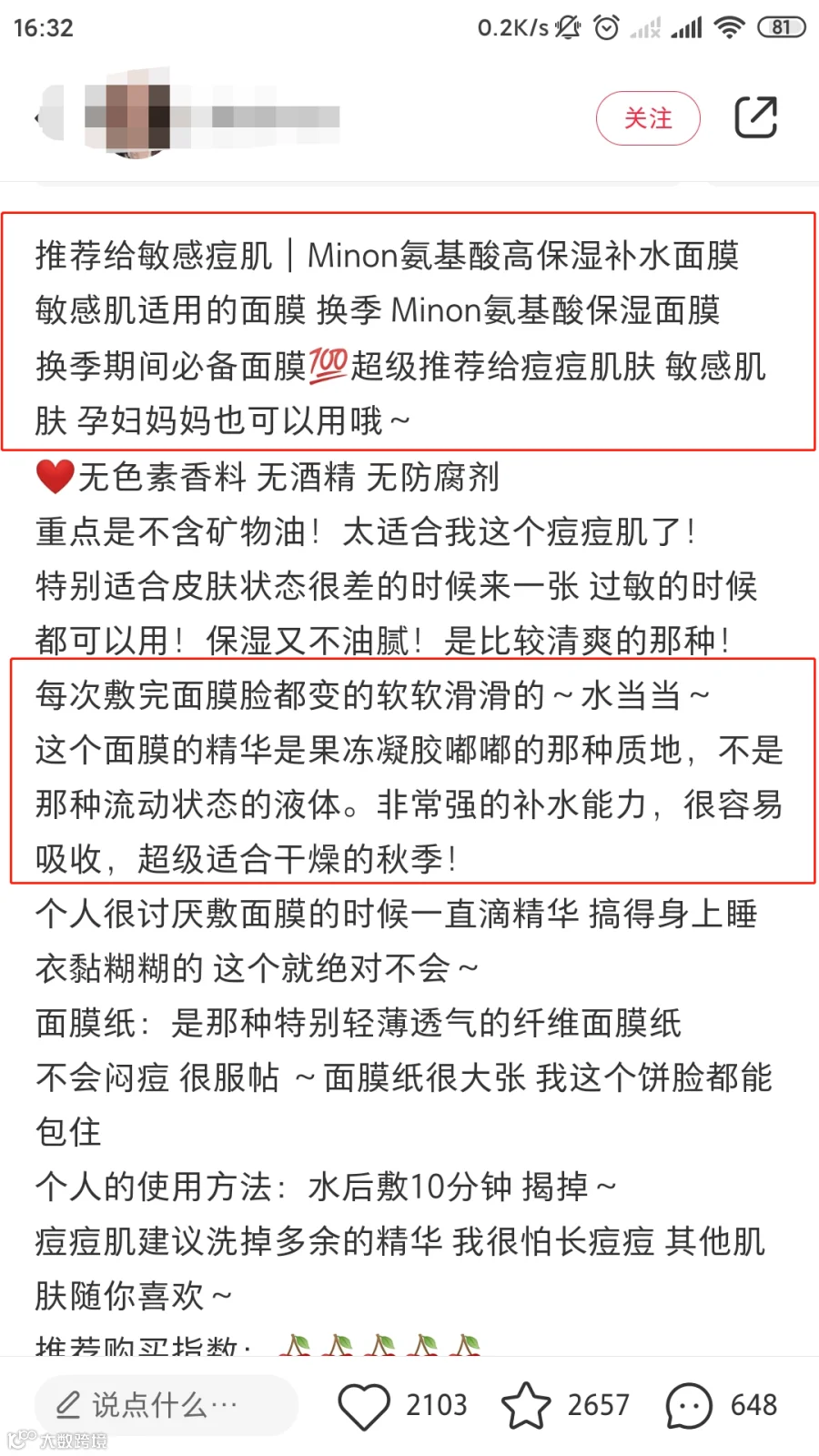Save the post with the star icon

pos(526,1406)
